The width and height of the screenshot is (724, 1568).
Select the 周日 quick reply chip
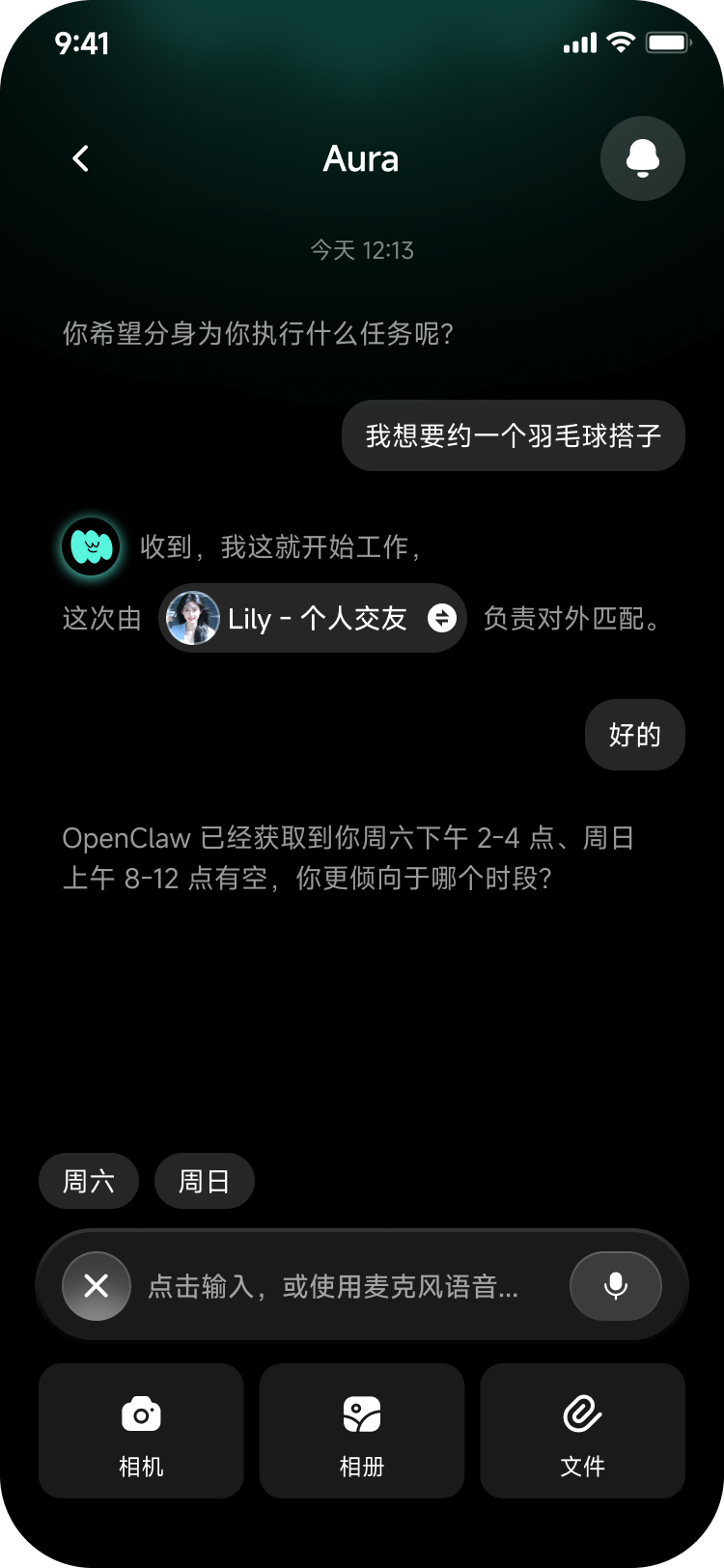pyautogui.click(x=205, y=1181)
